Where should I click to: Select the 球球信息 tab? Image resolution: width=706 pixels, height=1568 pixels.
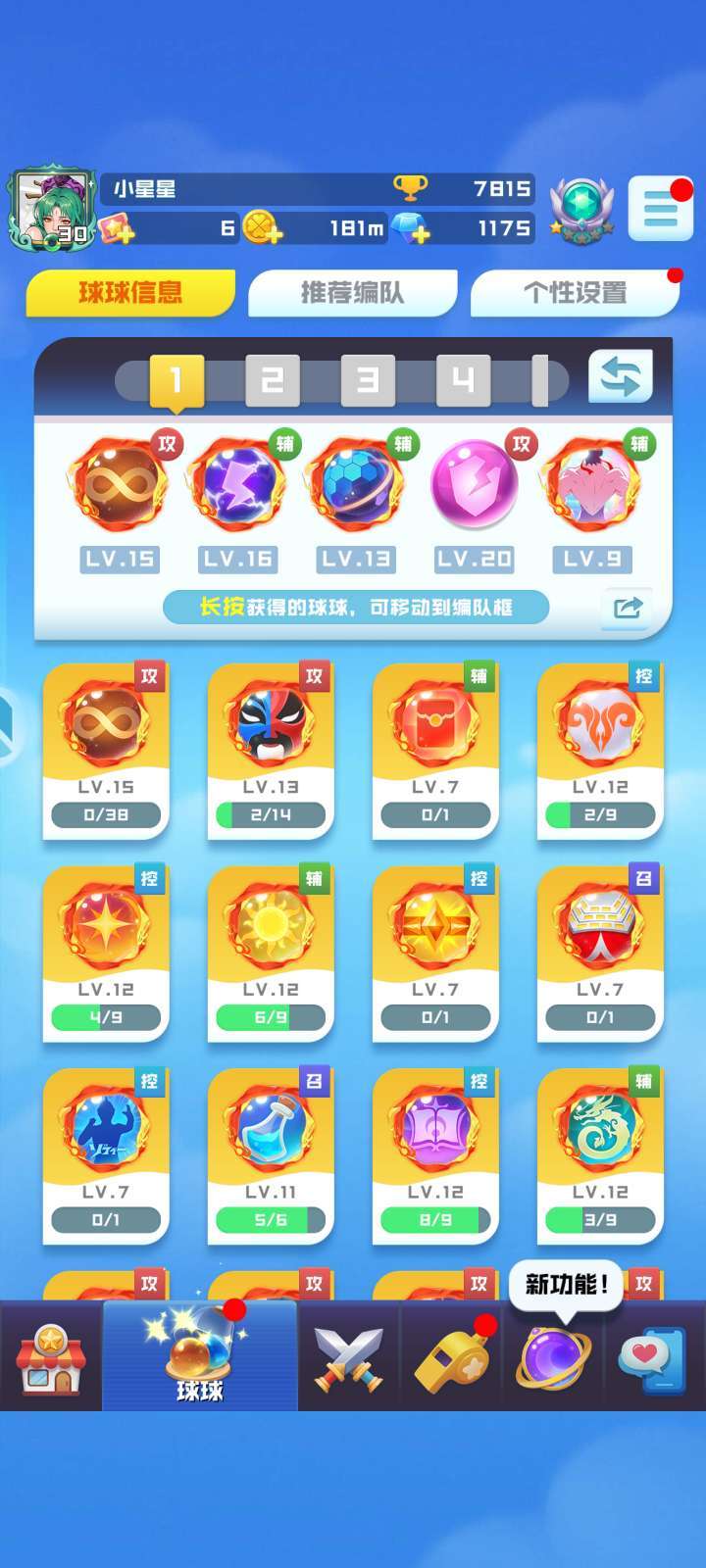coord(130,292)
